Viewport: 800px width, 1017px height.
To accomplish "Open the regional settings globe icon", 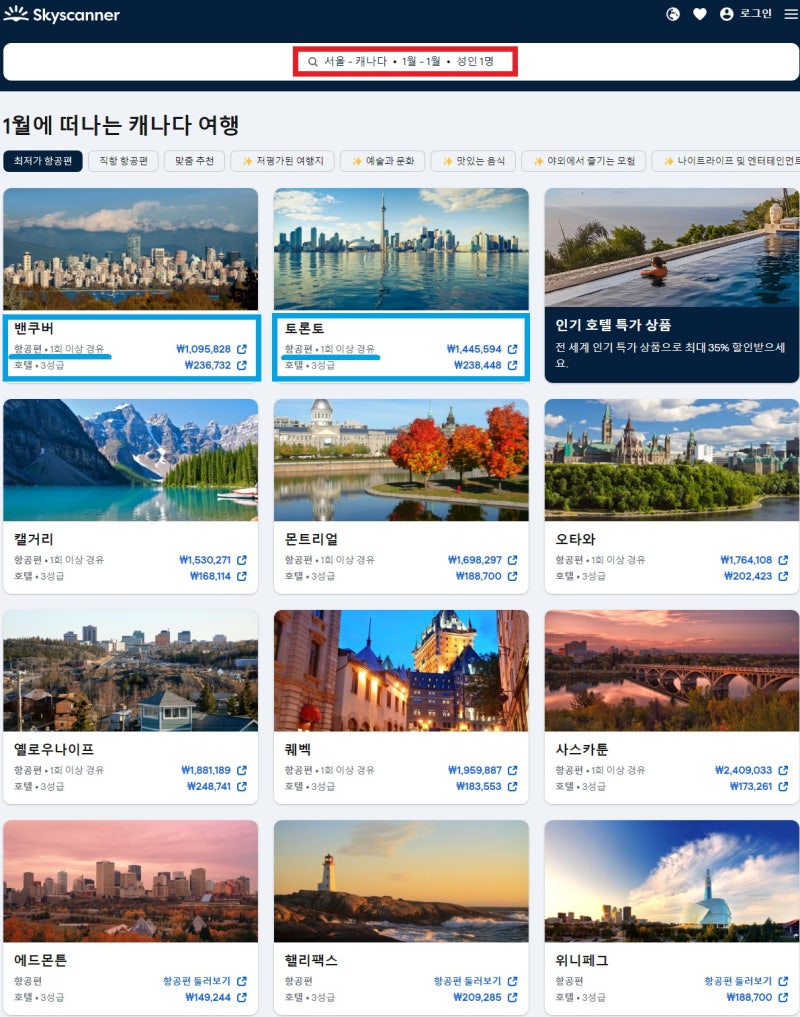I will point(673,14).
